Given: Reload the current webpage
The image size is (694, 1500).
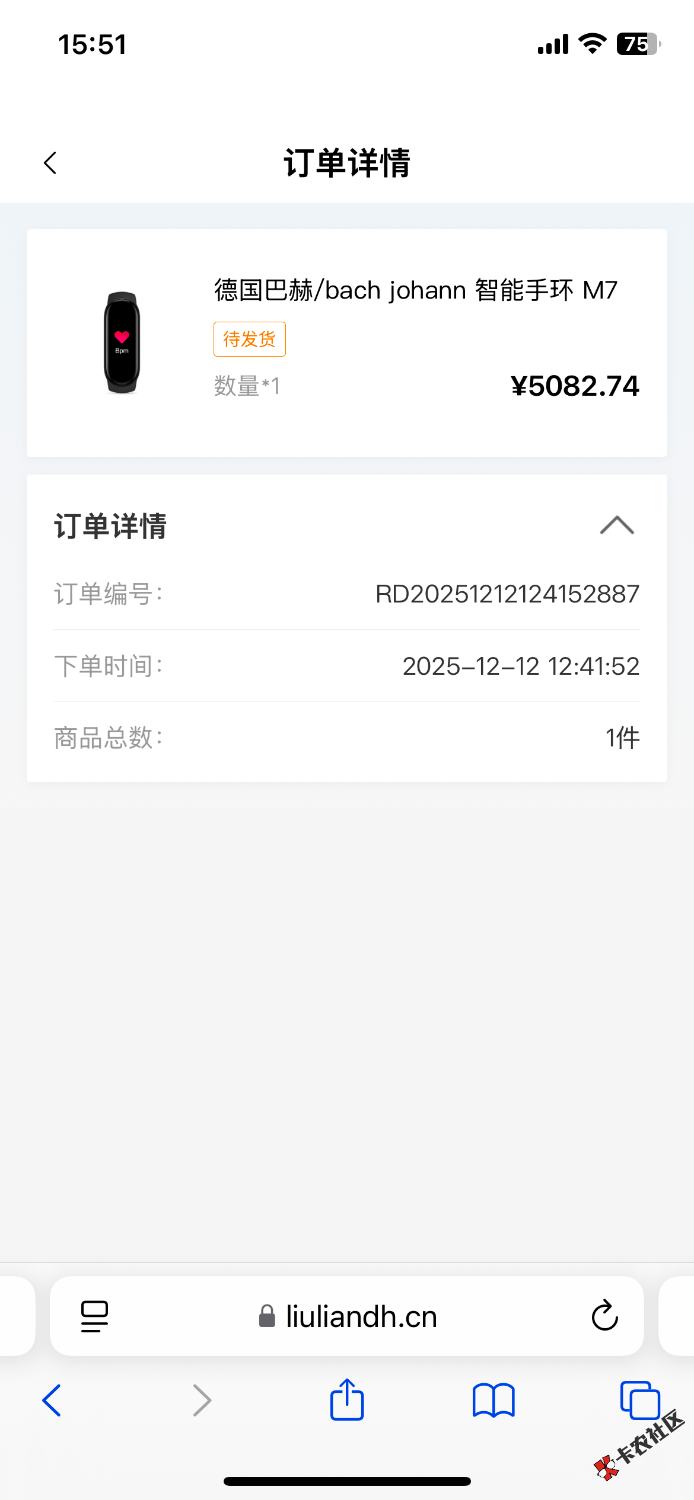Looking at the screenshot, I should pyautogui.click(x=604, y=1316).
